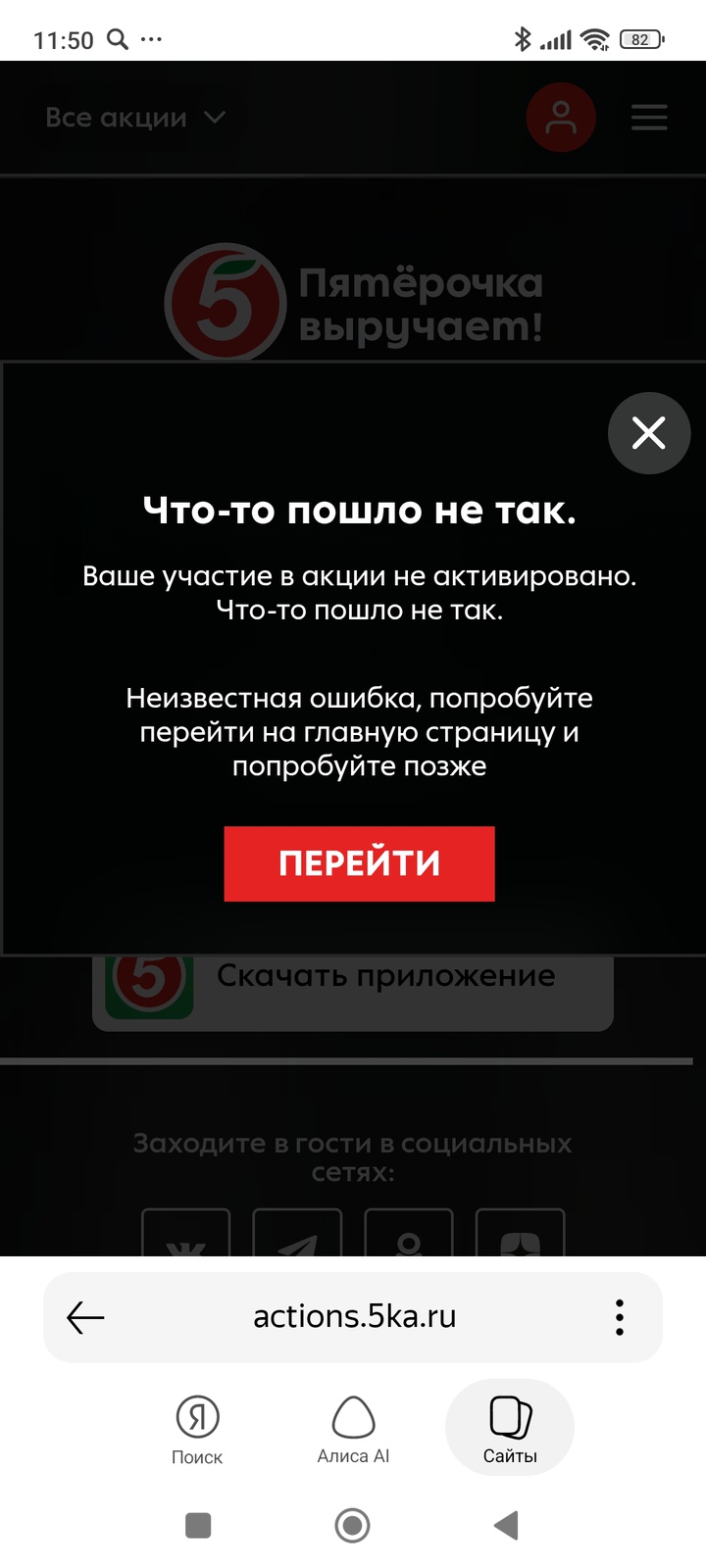Tap the actions.5ka.ru address bar
The image size is (706, 1568).
tap(354, 1317)
